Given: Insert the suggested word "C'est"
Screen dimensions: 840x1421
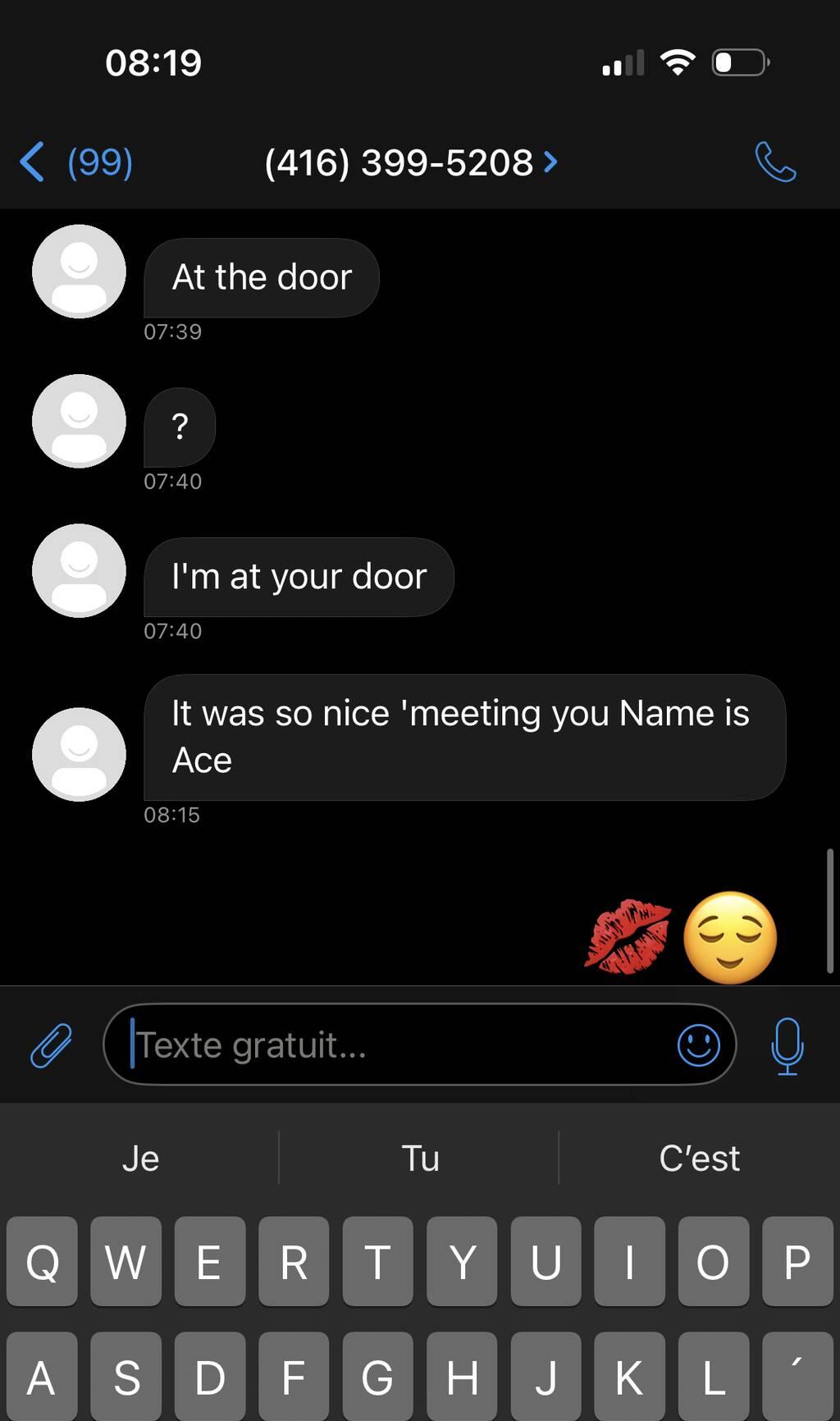Looking at the screenshot, I should point(699,1158).
